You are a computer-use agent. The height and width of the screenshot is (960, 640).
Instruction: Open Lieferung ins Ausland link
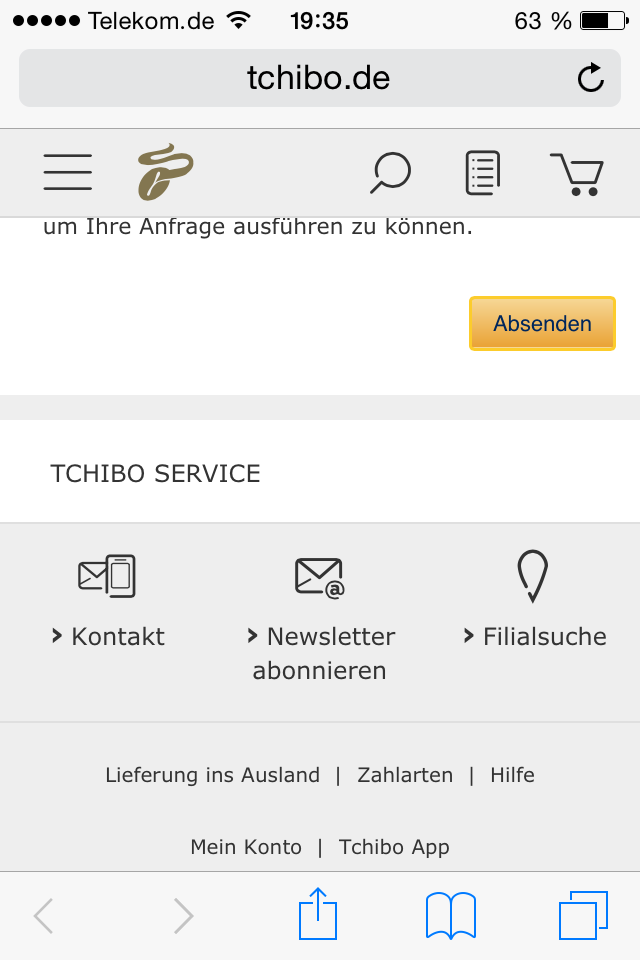pyautogui.click(x=212, y=775)
